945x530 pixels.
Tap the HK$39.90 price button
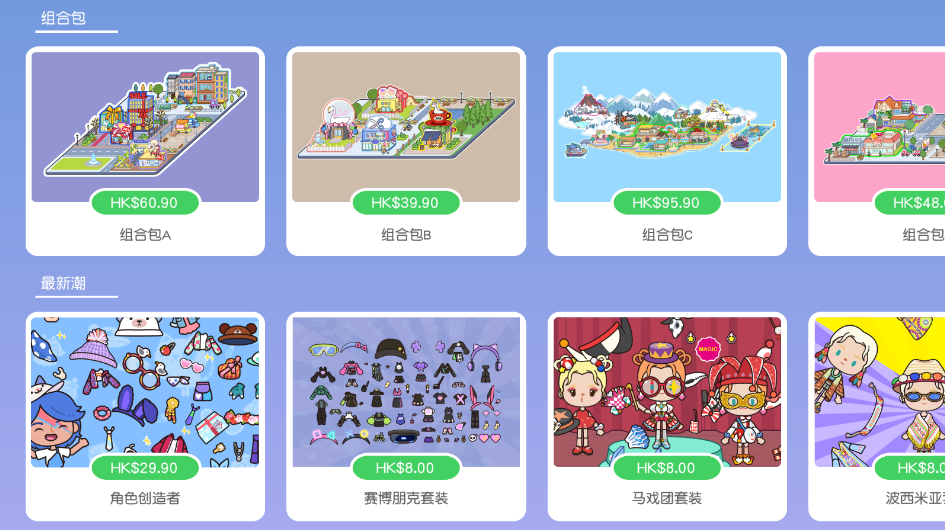click(405, 203)
